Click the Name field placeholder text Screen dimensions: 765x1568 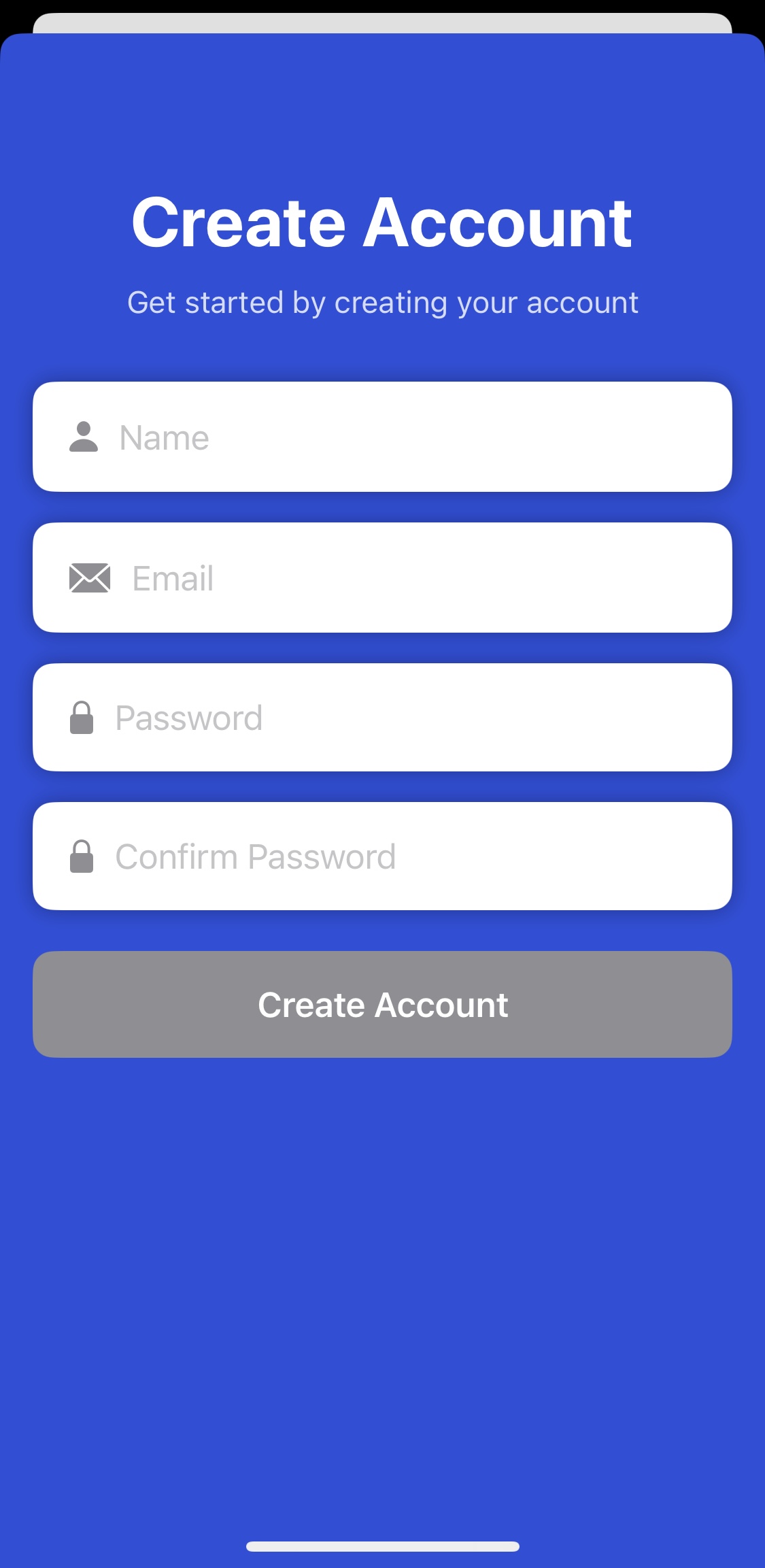point(162,437)
